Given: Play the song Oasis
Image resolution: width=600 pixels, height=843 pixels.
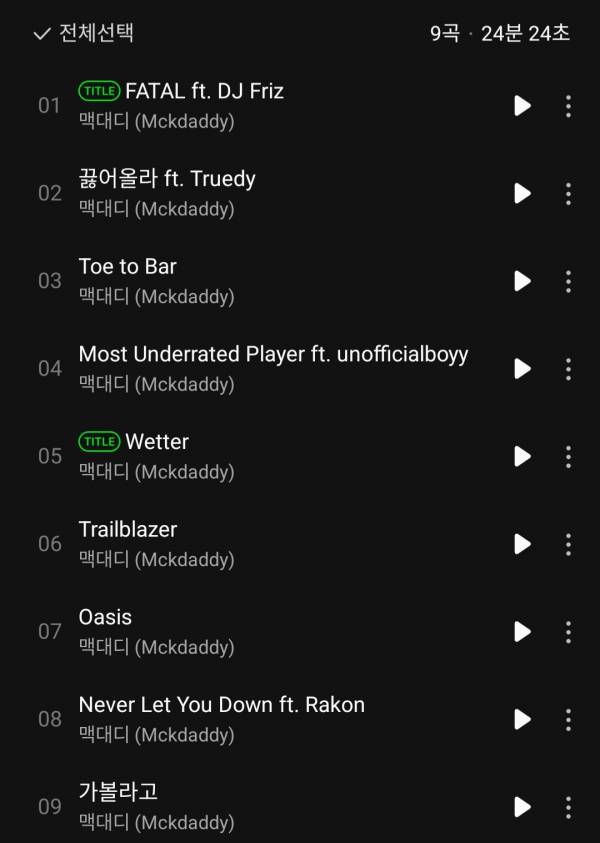Looking at the screenshot, I should [x=522, y=631].
